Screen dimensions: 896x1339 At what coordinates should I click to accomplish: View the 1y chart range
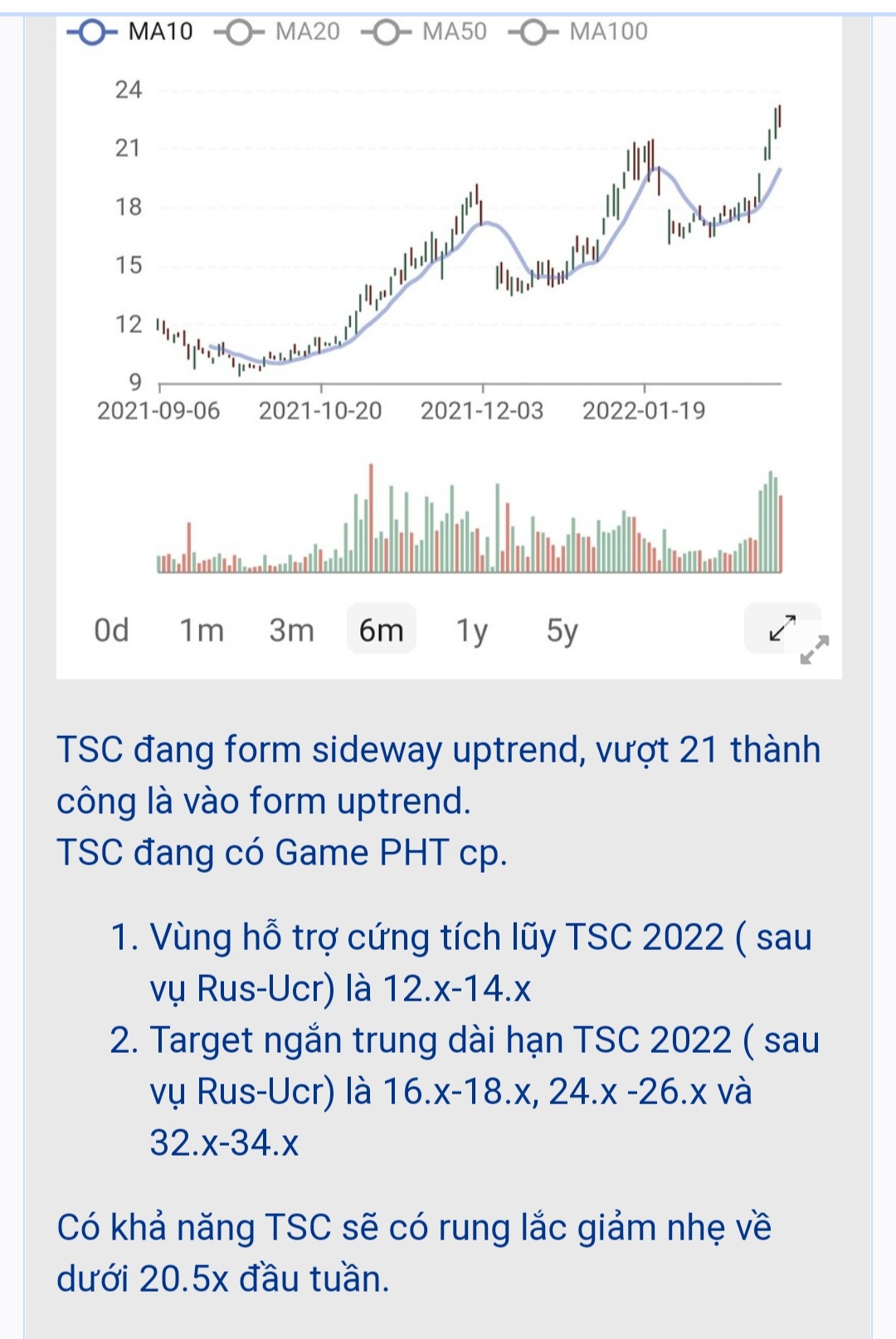(x=472, y=631)
